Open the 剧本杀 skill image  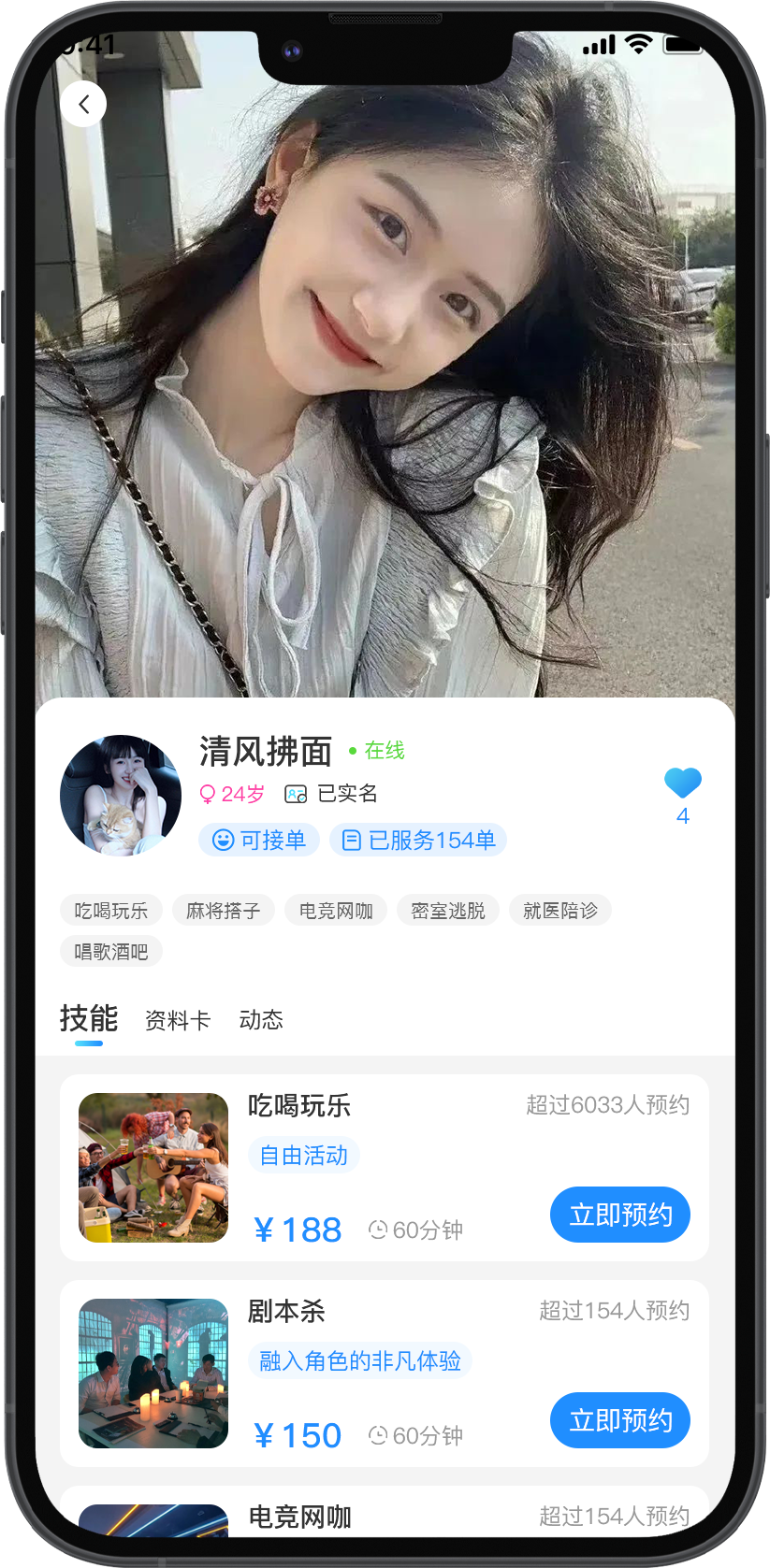click(153, 1374)
